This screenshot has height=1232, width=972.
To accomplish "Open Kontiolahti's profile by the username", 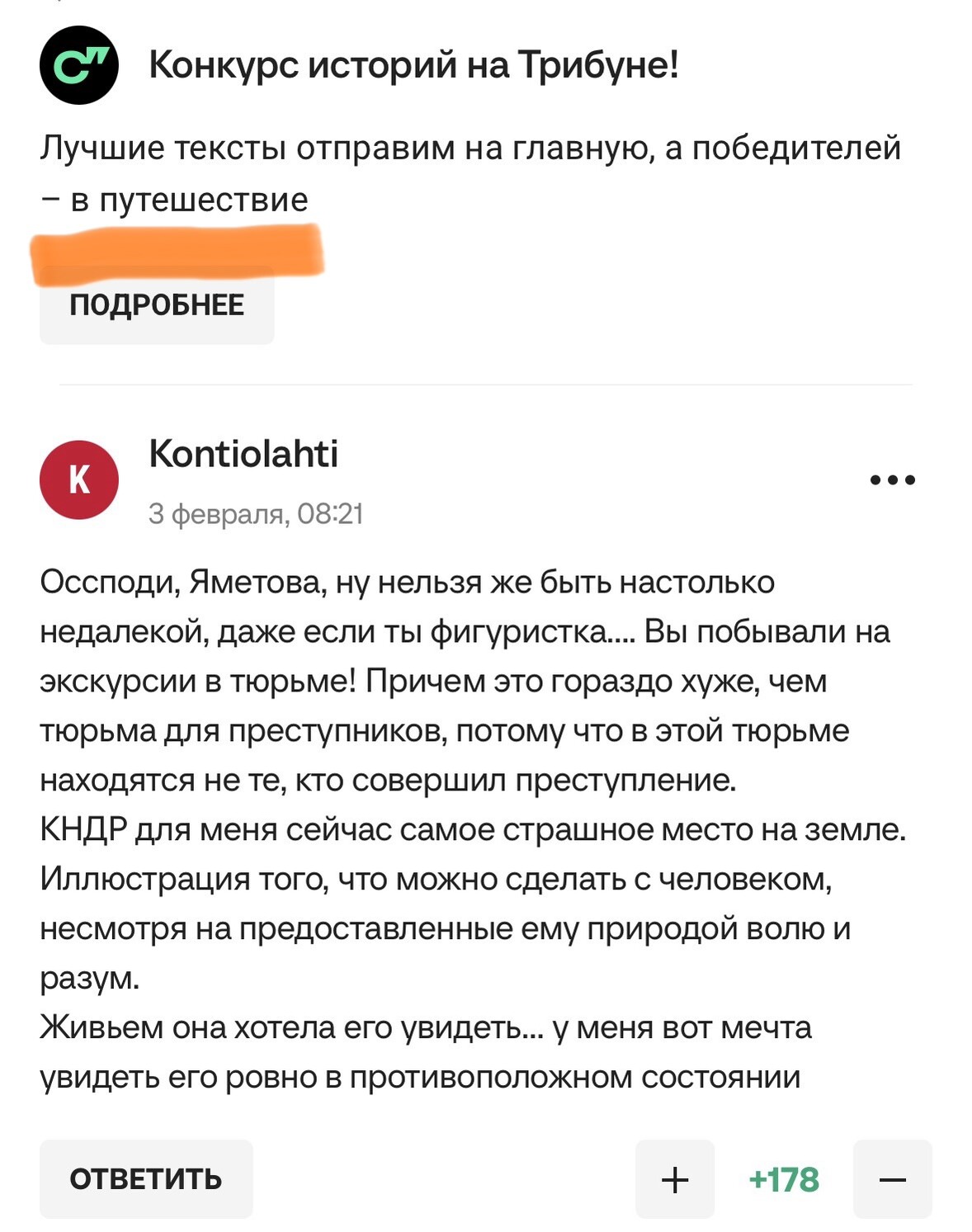I will (243, 454).
